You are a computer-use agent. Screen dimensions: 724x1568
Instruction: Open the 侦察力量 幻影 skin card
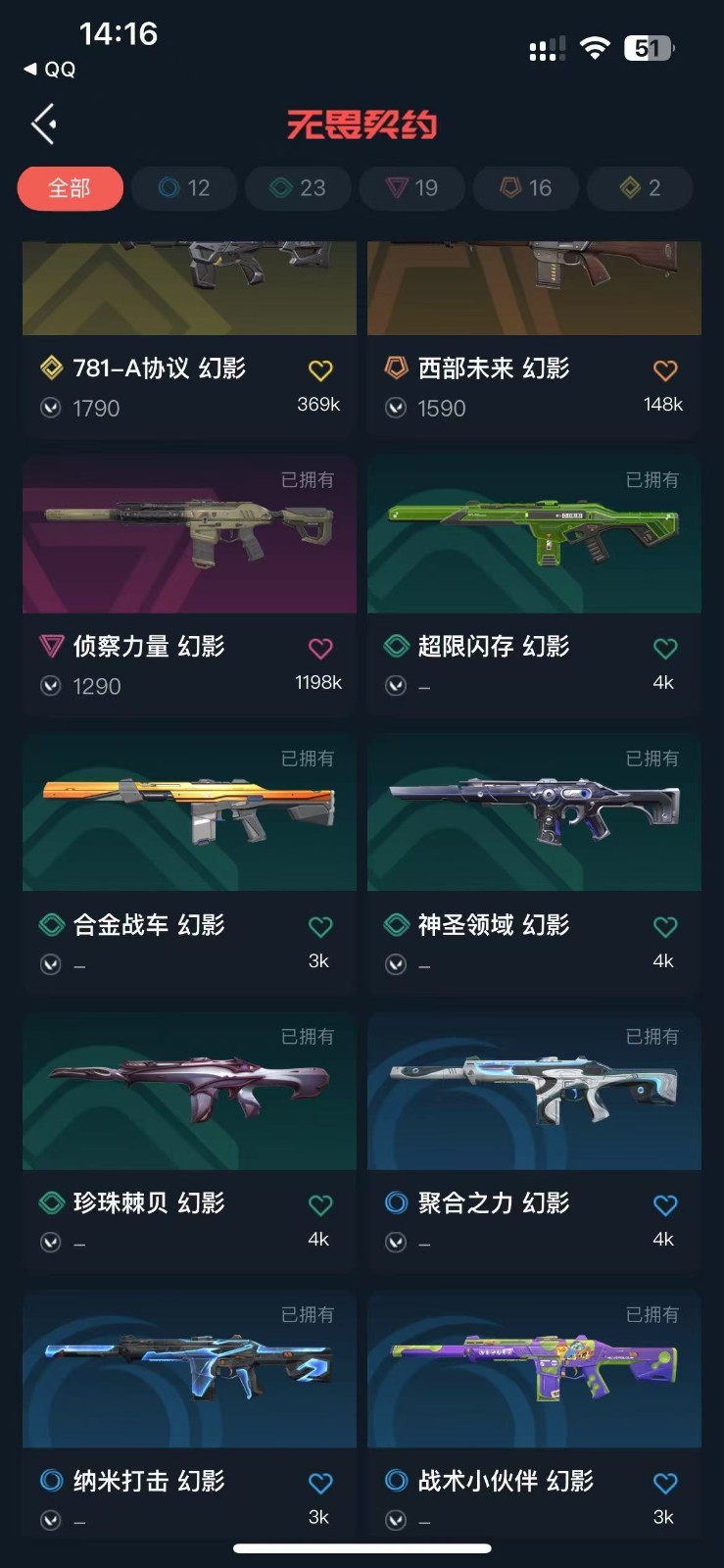189,586
